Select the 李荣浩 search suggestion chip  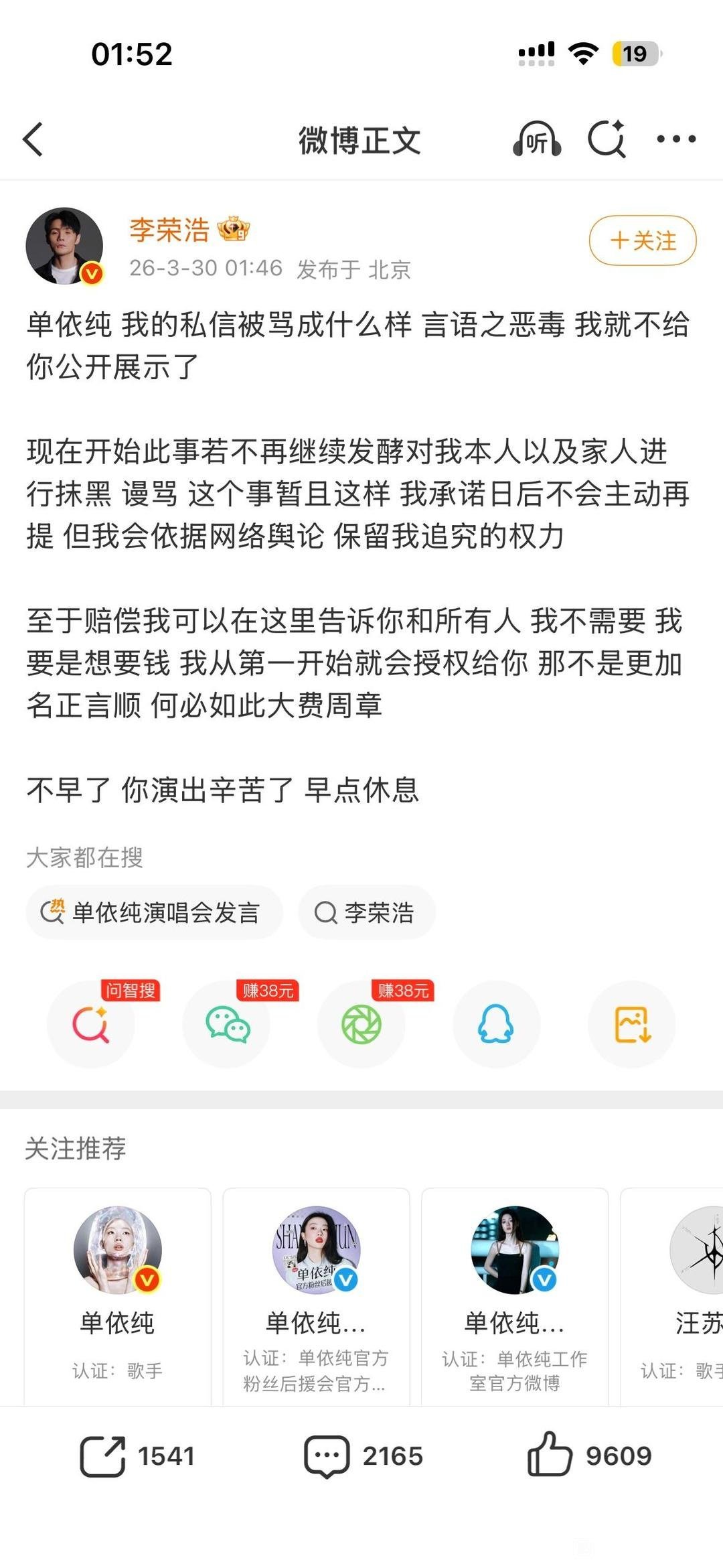tap(366, 912)
